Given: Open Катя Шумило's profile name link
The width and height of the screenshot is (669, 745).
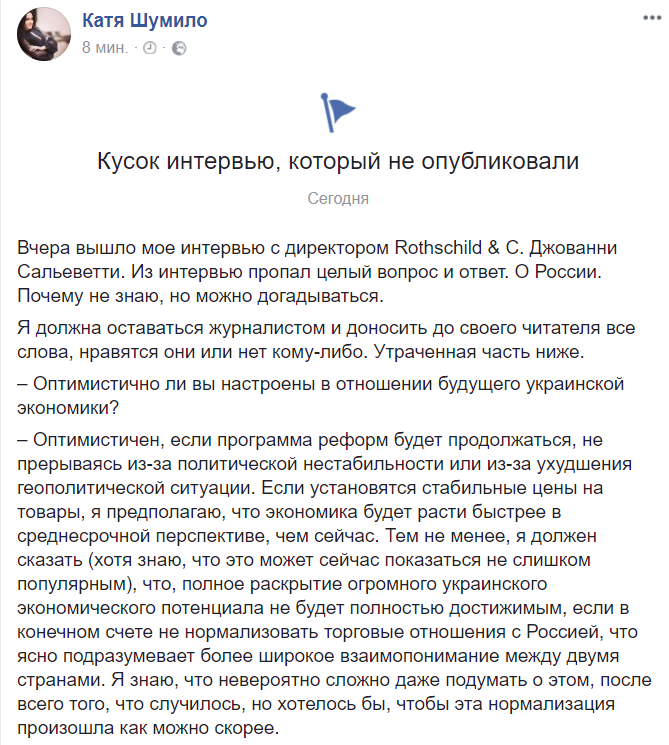Looking at the screenshot, I should pyautogui.click(x=144, y=22).
